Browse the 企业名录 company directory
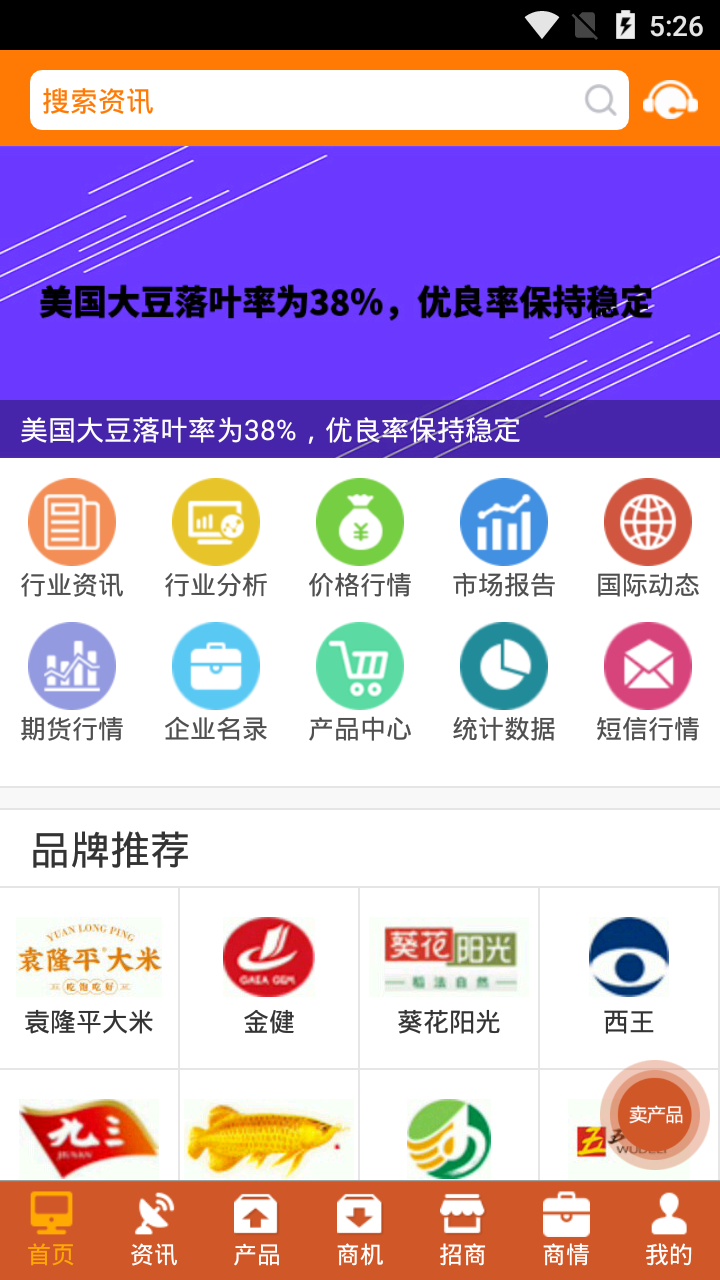 tap(216, 681)
